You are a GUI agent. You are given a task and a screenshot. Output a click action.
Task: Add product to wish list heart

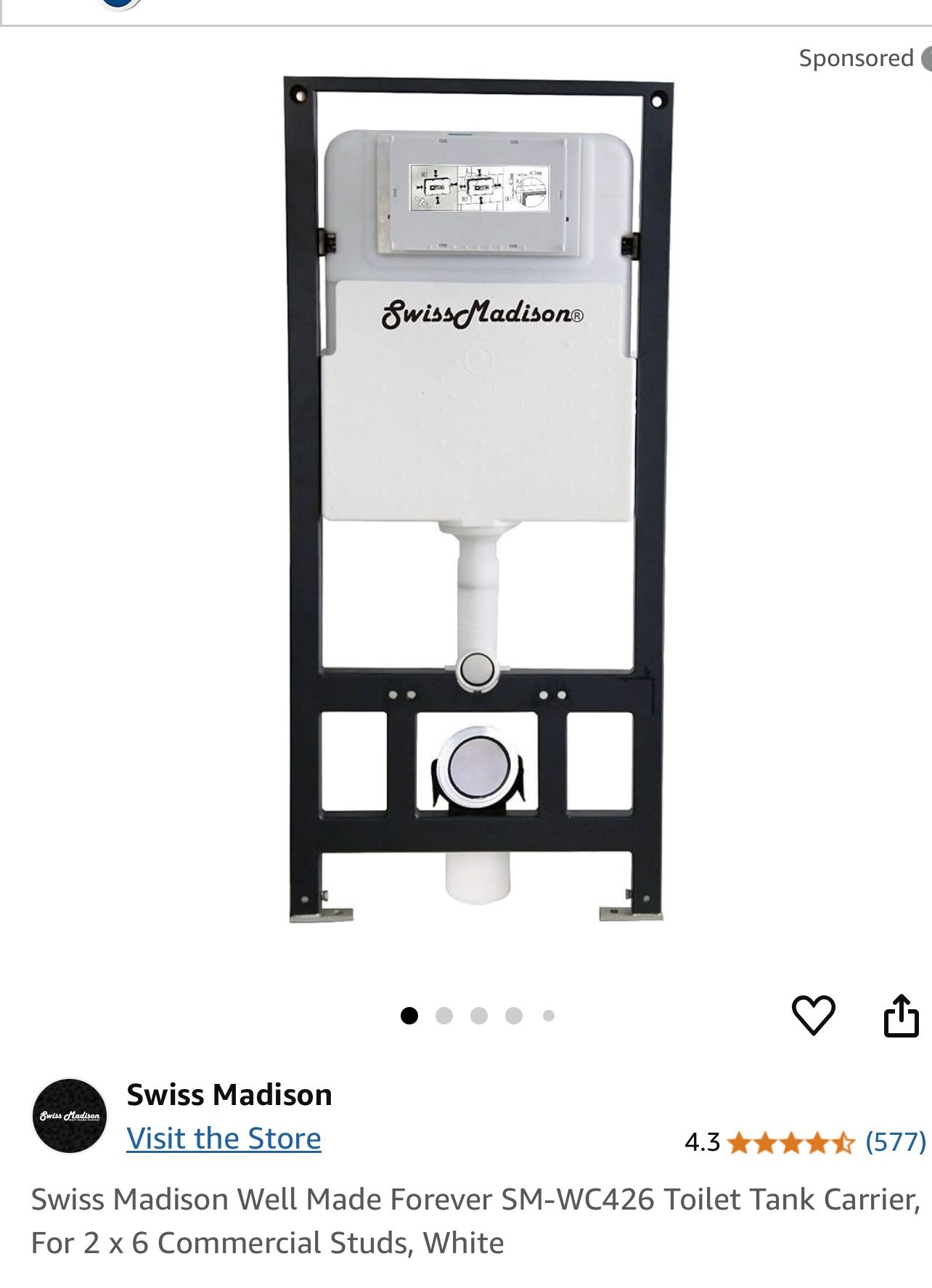point(812,1014)
